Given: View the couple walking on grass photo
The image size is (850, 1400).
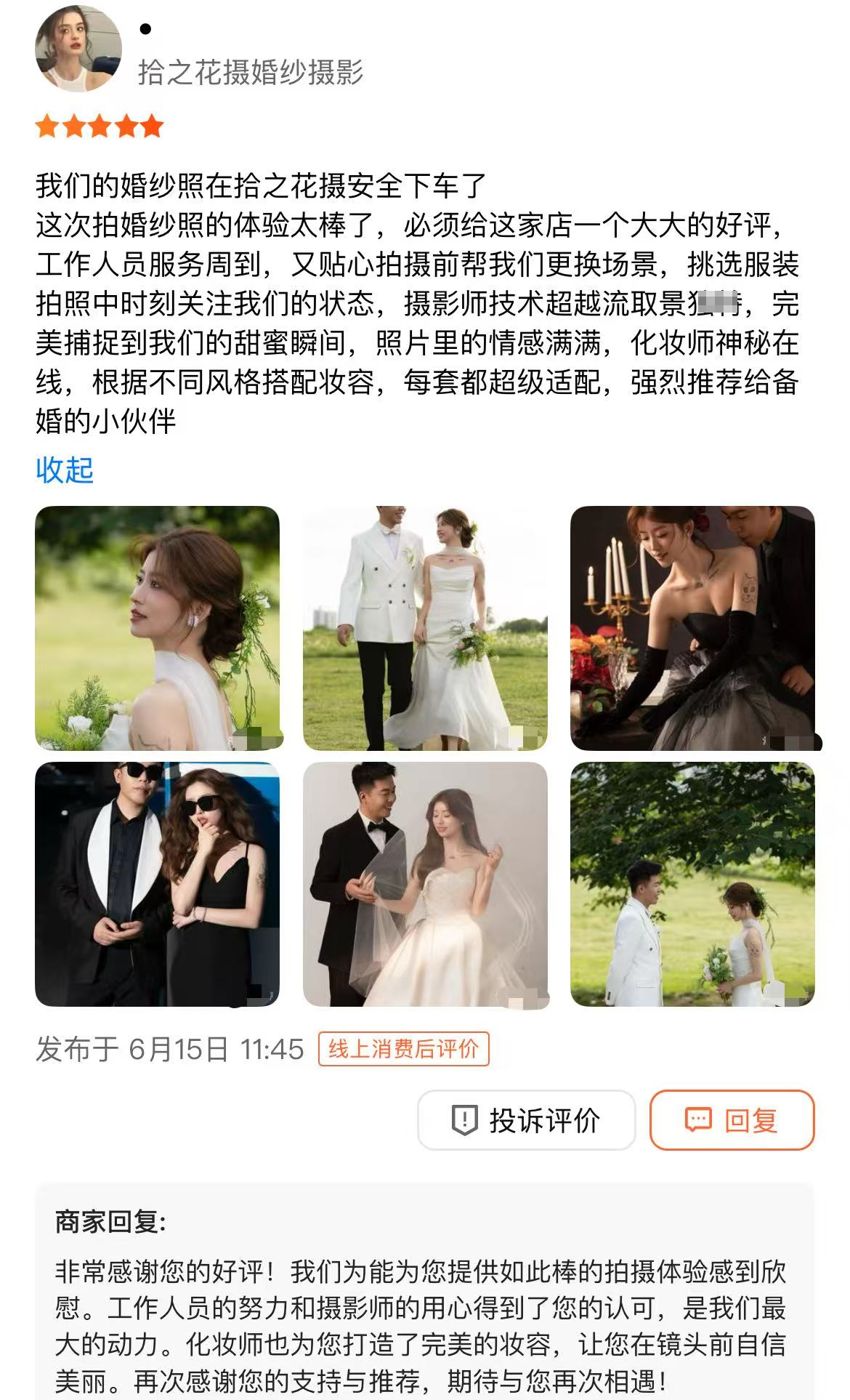Looking at the screenshot, I should (x=425, y=628).
